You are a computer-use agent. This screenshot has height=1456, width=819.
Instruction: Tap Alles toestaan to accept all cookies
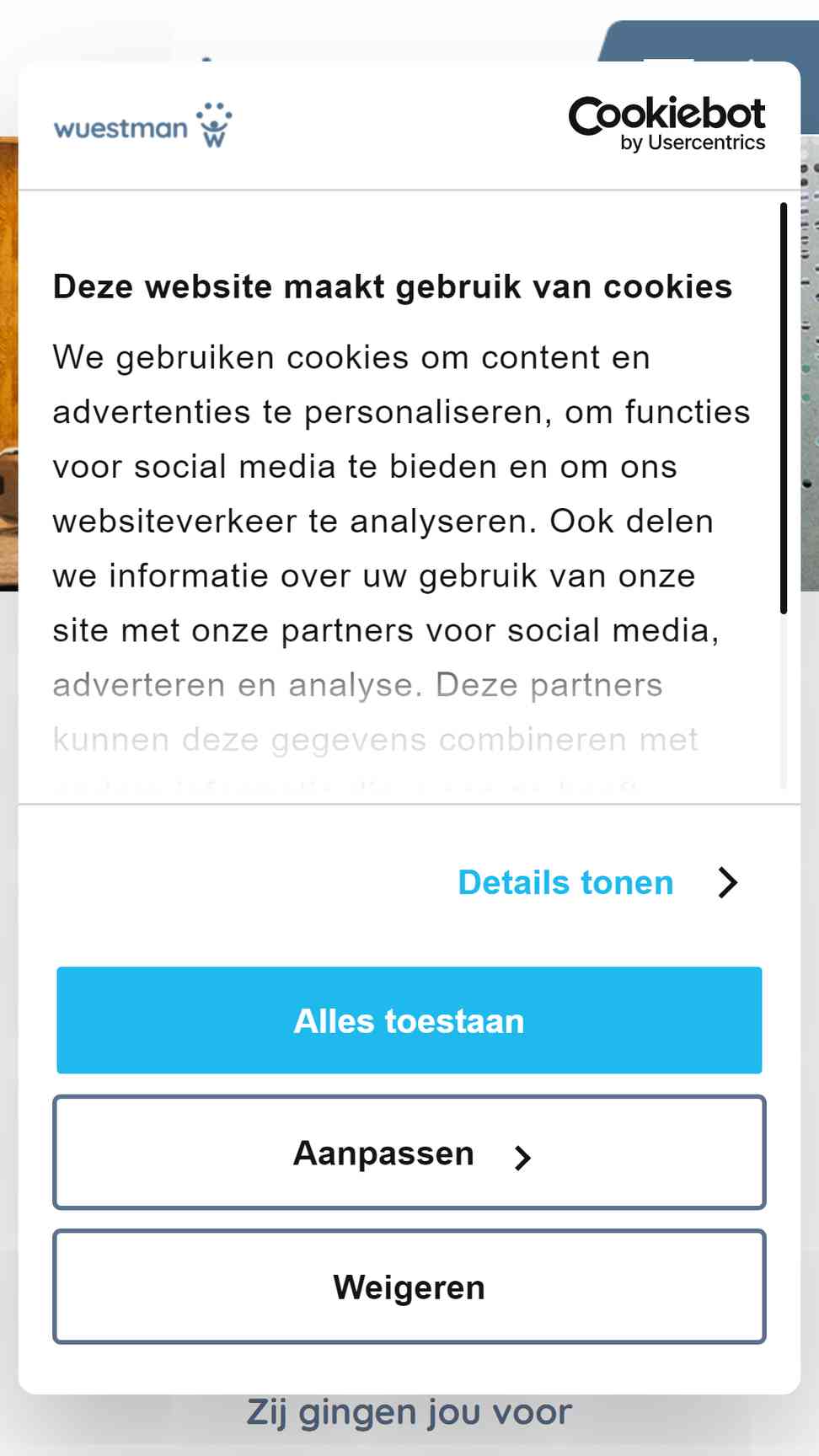[409, 1020]
